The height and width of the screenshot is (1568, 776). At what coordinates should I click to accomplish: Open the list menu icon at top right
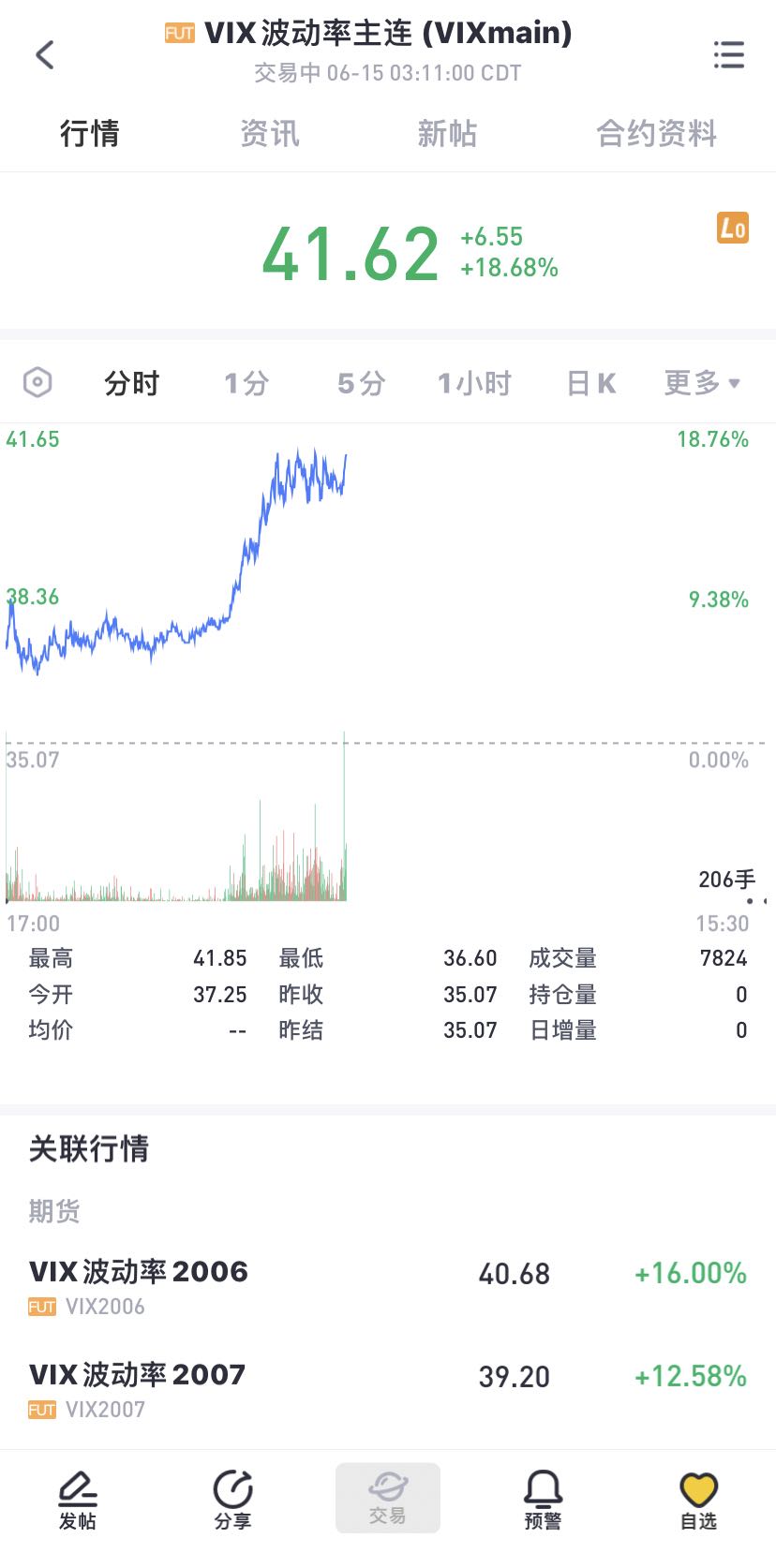[728, 54]
